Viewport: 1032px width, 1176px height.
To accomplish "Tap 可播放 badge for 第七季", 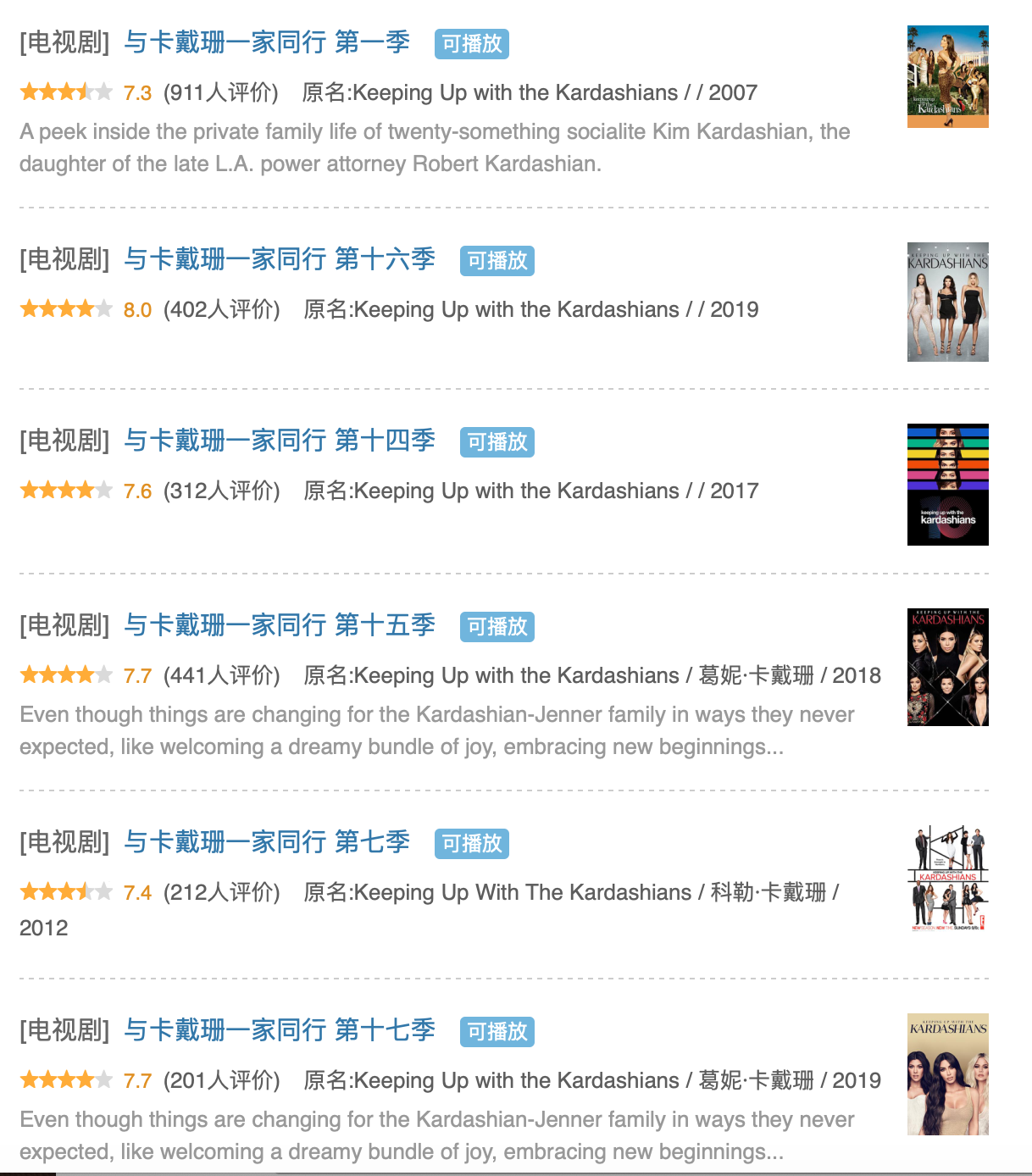I will 472,844.
